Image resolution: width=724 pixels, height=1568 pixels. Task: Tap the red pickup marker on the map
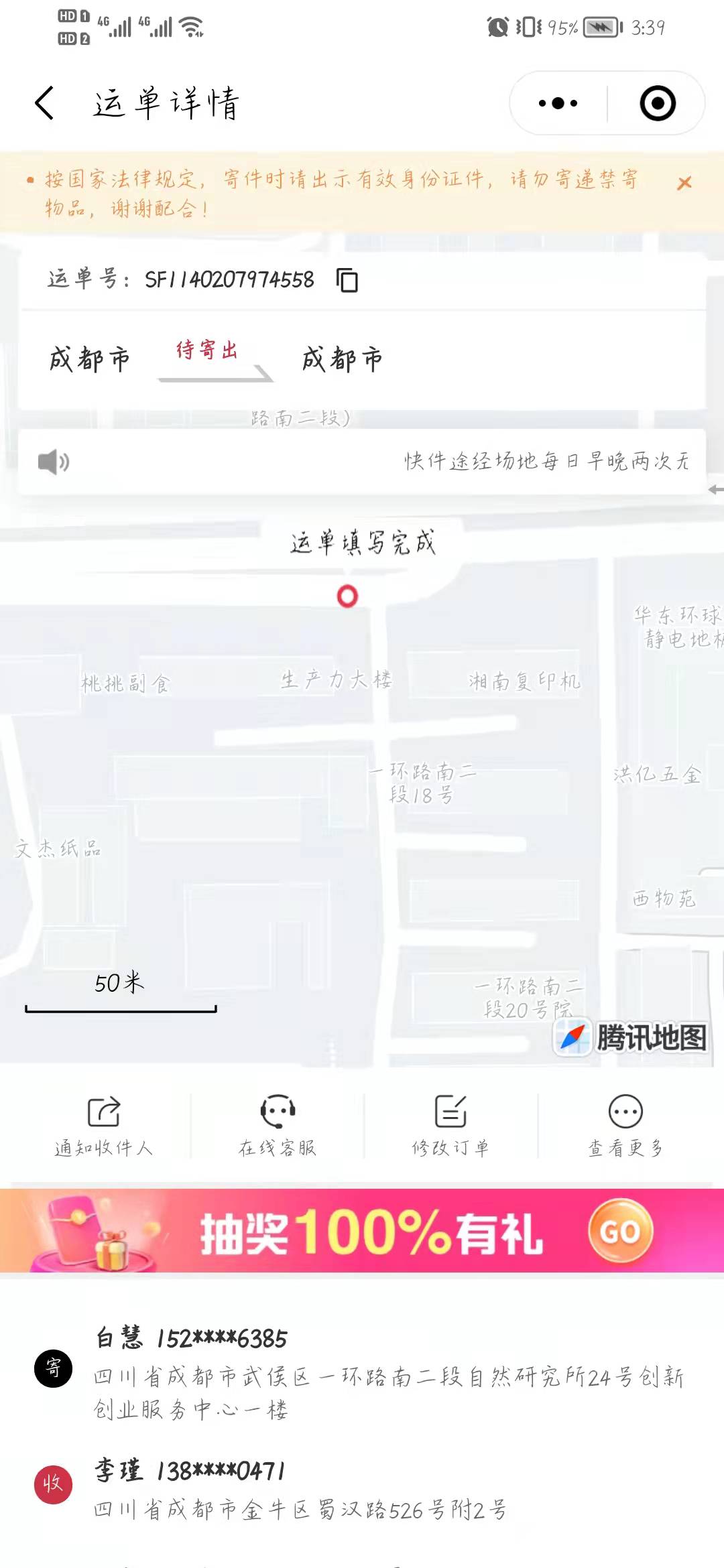pyautogui.click(x=347, y=596)
